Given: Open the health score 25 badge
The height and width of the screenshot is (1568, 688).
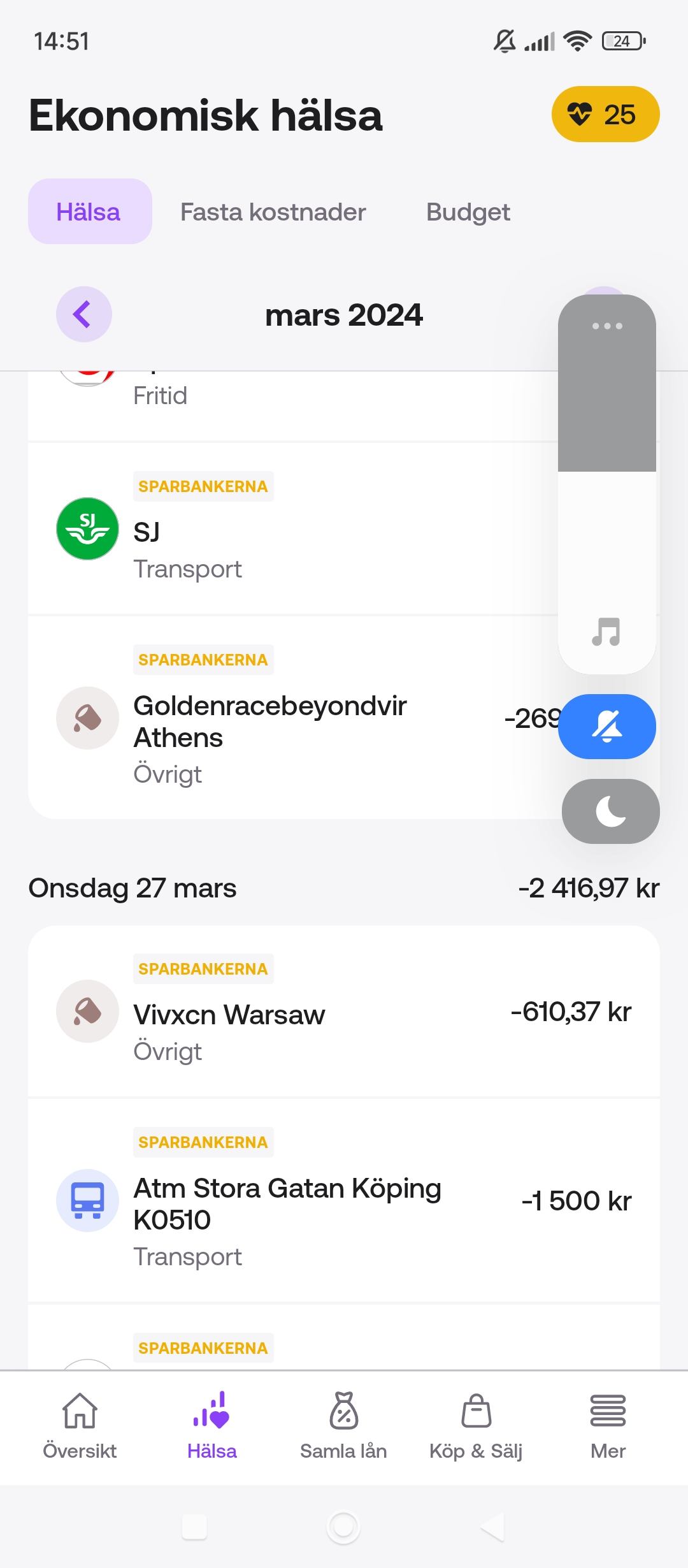Looking at the screenshot, I should (x=605, y=115).
